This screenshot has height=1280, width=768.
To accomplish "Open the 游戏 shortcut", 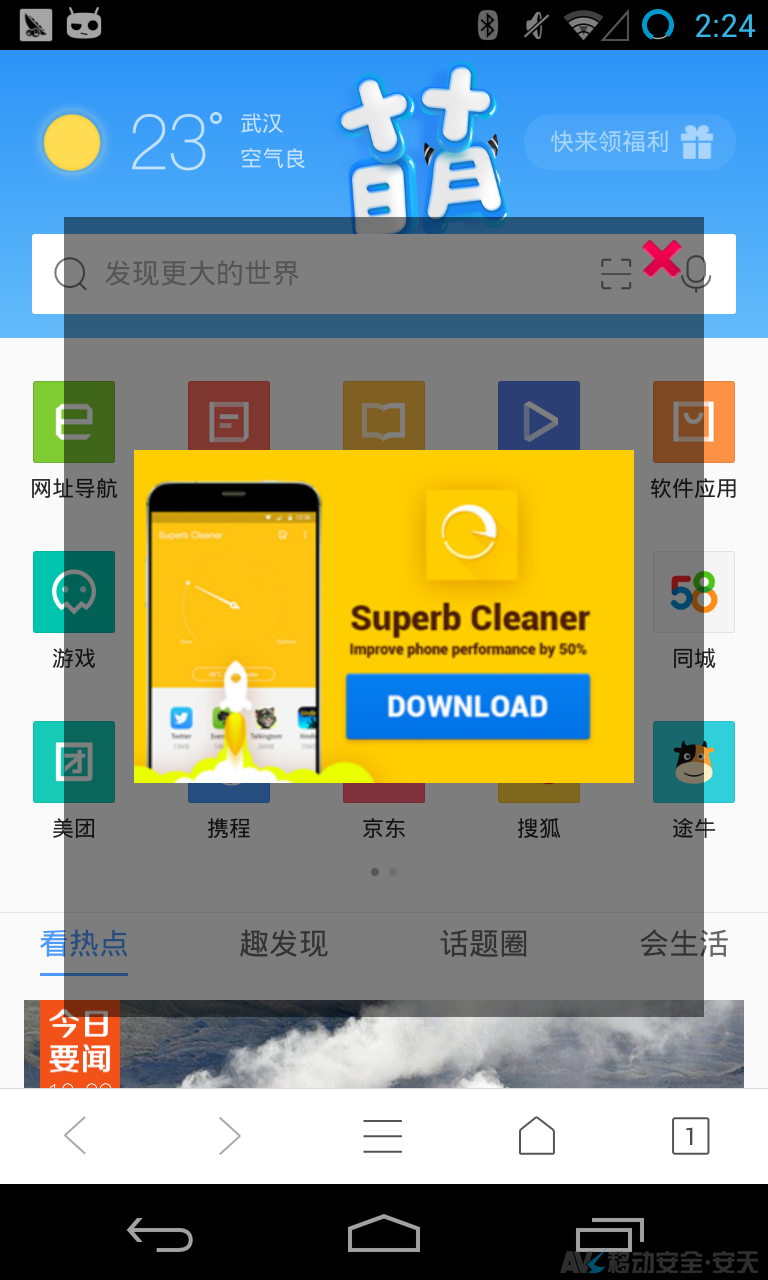I will point(74,593).
